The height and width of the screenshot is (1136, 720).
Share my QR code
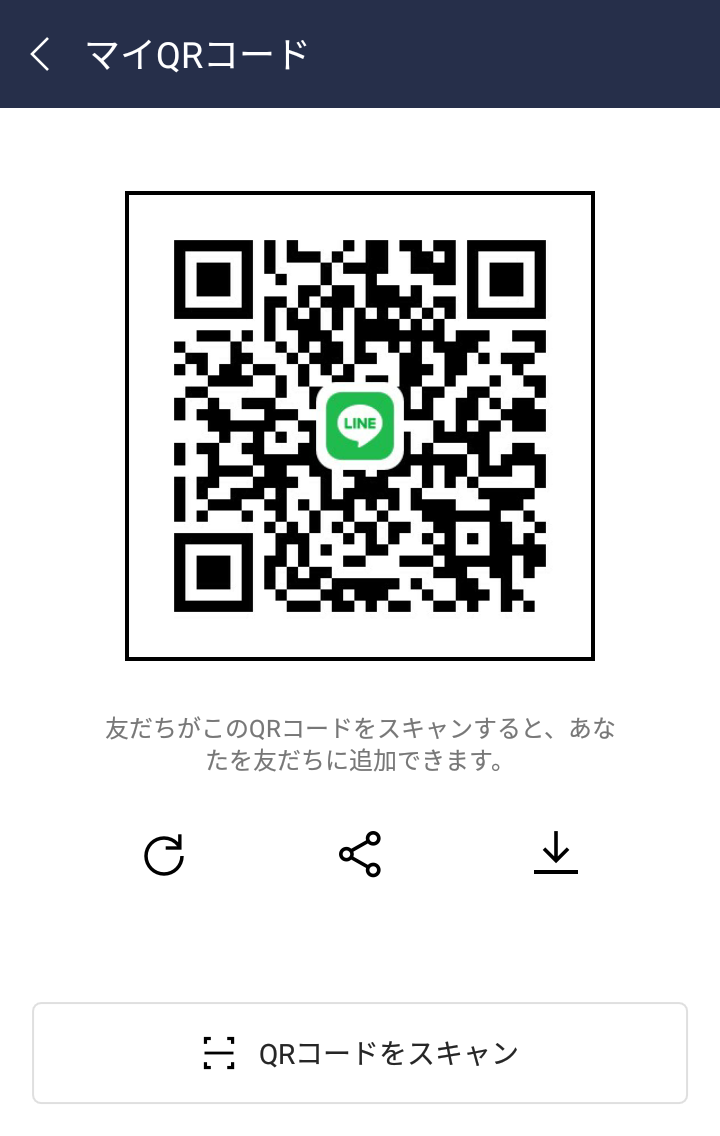pyautogui.click(x=360, y=854)
